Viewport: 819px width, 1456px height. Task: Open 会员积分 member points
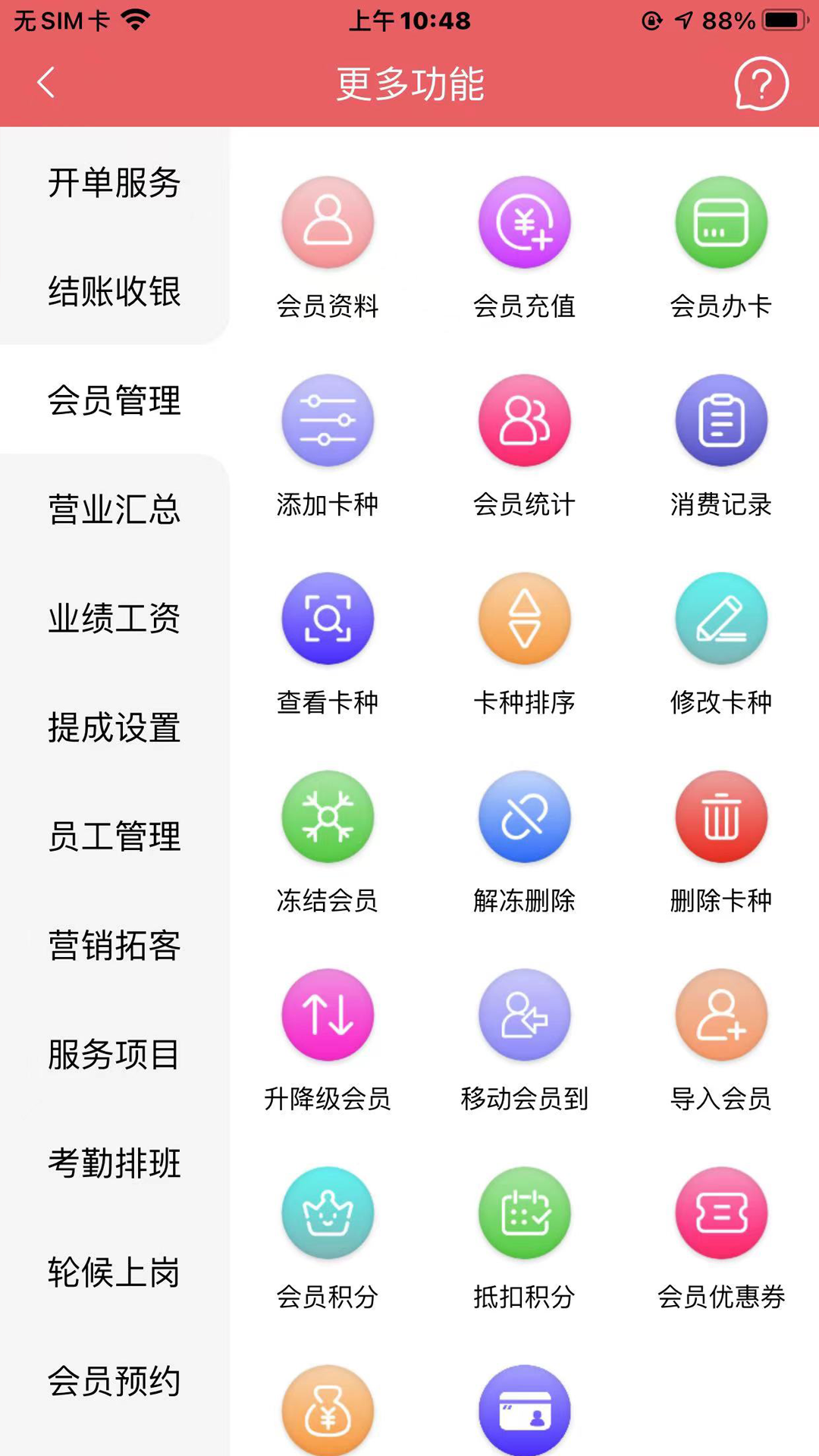[x=327, y=1213]
